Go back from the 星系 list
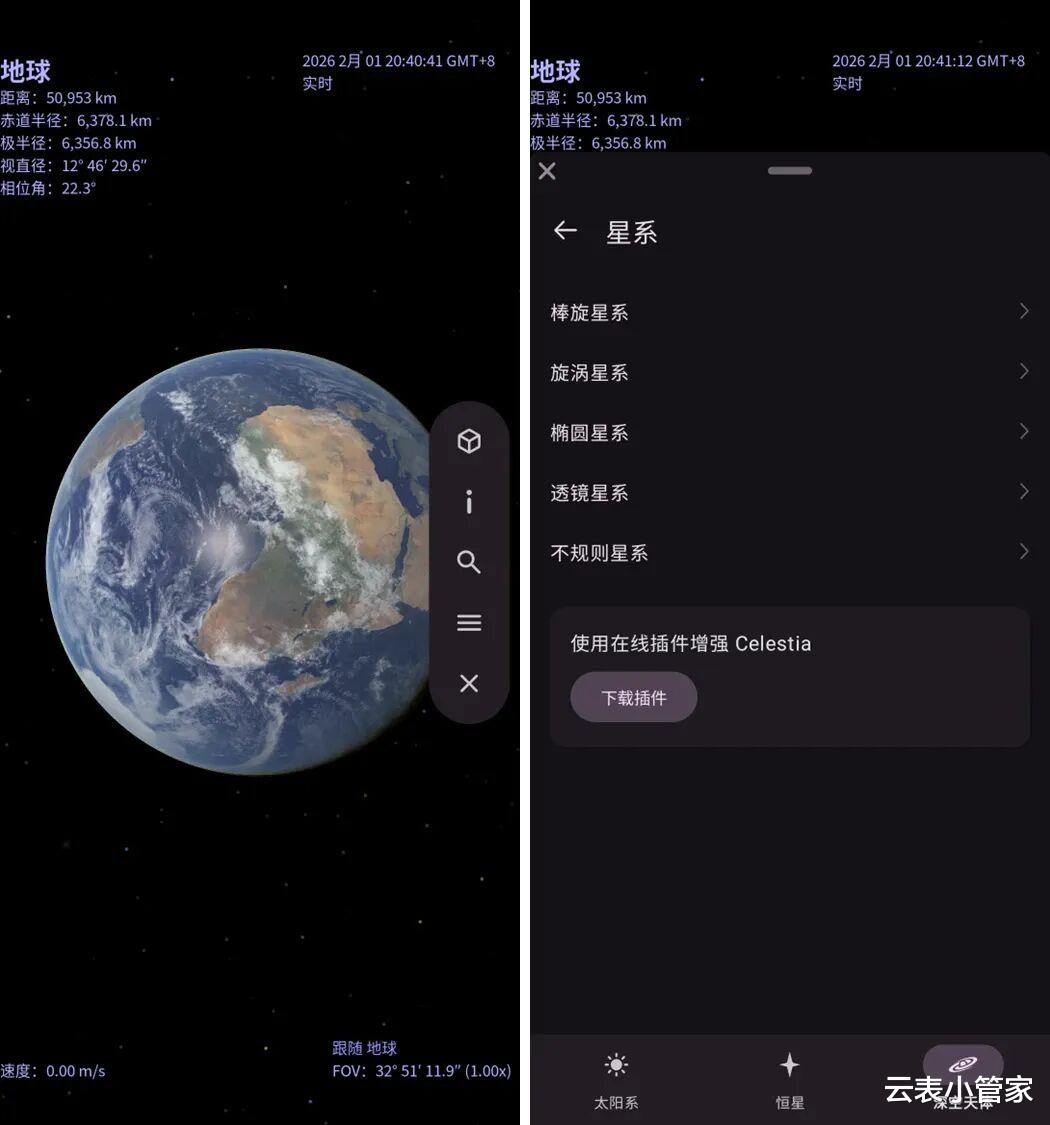Viewport: 1050px width, 1125px height. click(566, 230)
